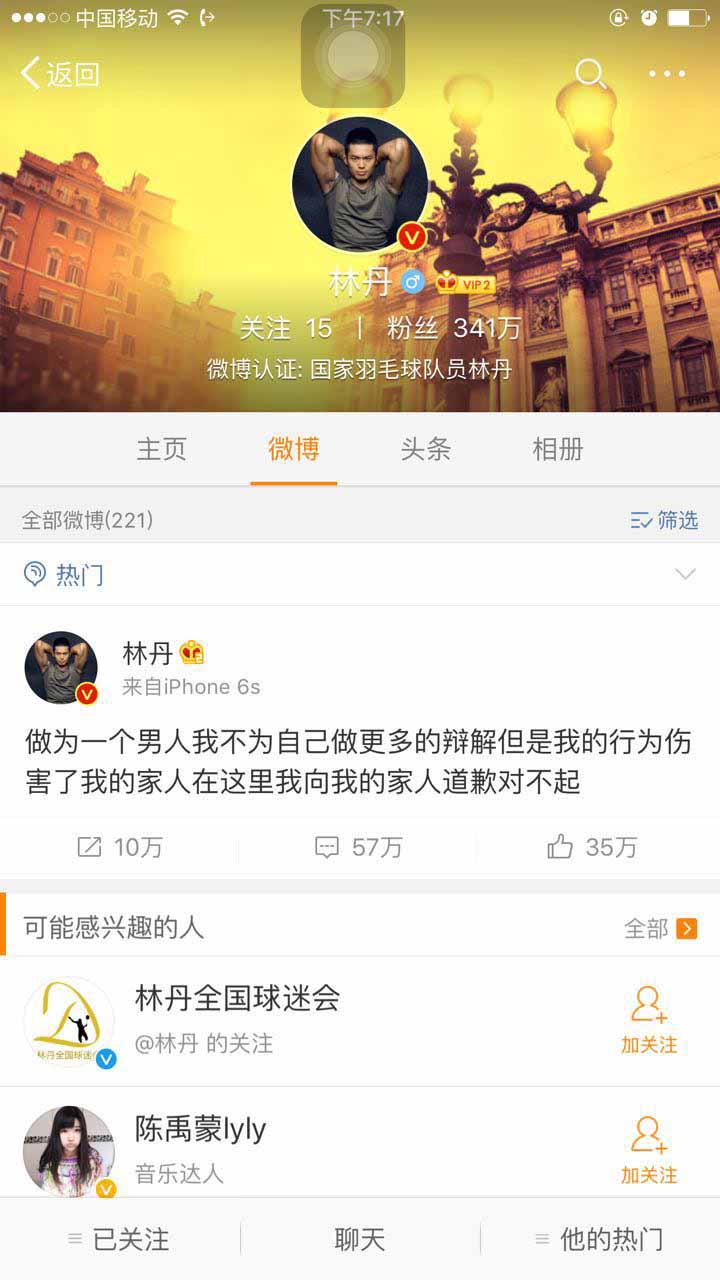This screenshot has height=1280, width=720.
Task: Go back using 返回
Action: (x=60, y=74)
